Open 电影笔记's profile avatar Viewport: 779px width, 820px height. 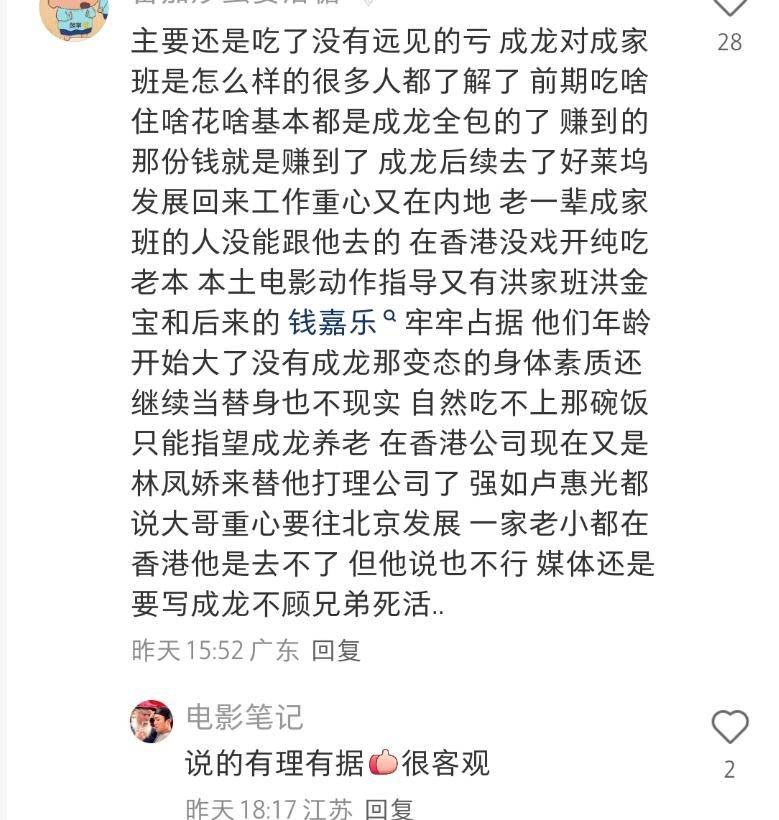(x=152, y=721)
